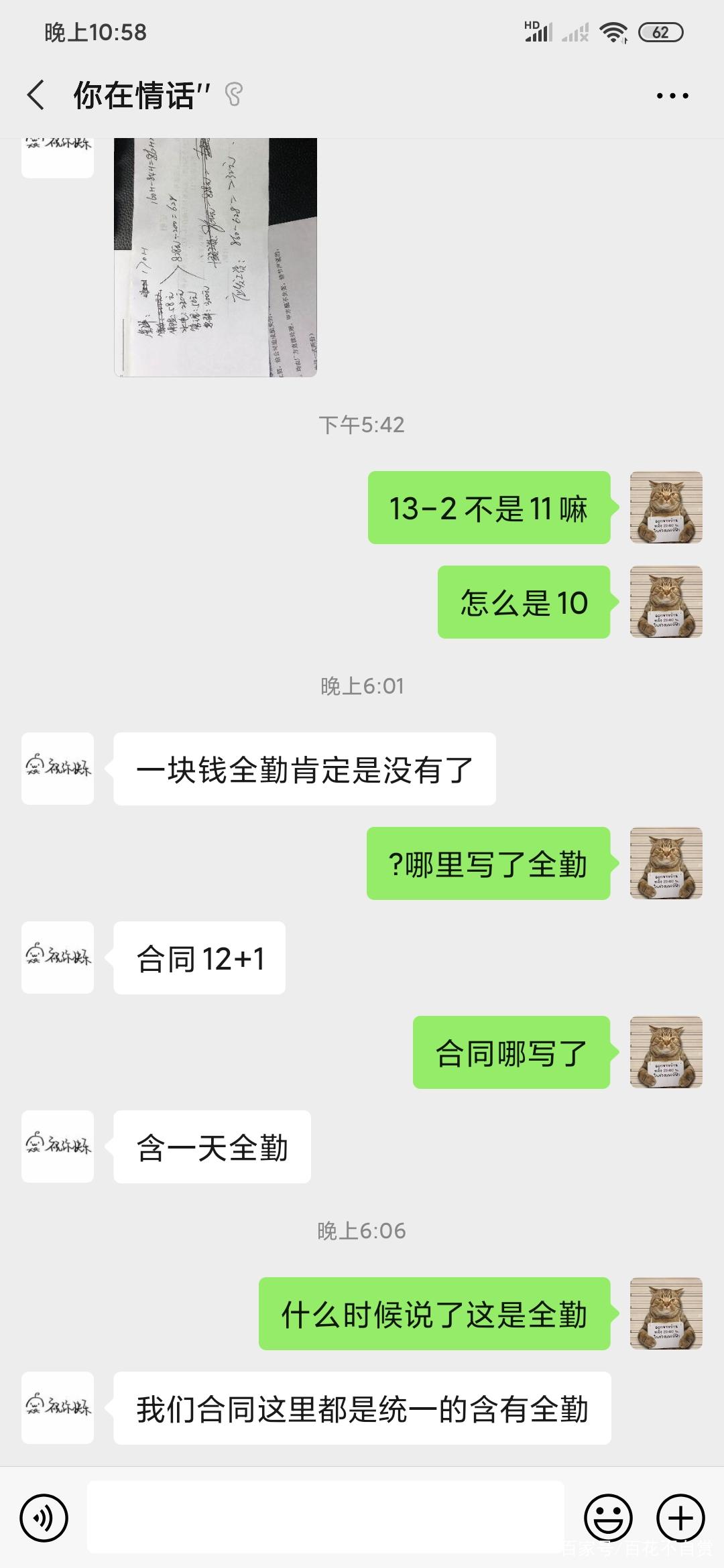The height and width of the screenshot is (1568, 724).
Task: Open contact avatar beside 合同12+1
Action: click(58, 958)
